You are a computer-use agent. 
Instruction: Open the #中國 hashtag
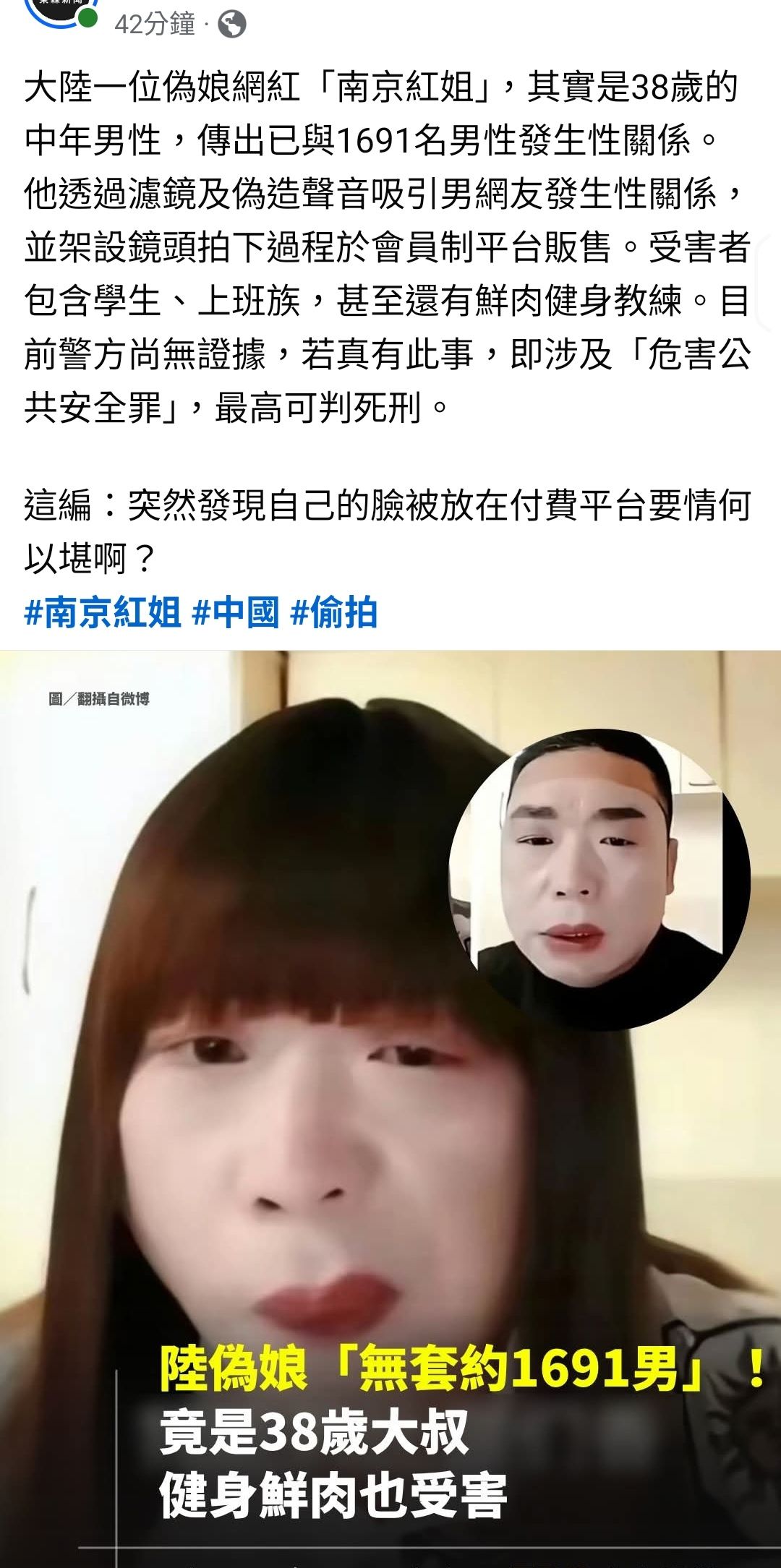tap(235, 613)
